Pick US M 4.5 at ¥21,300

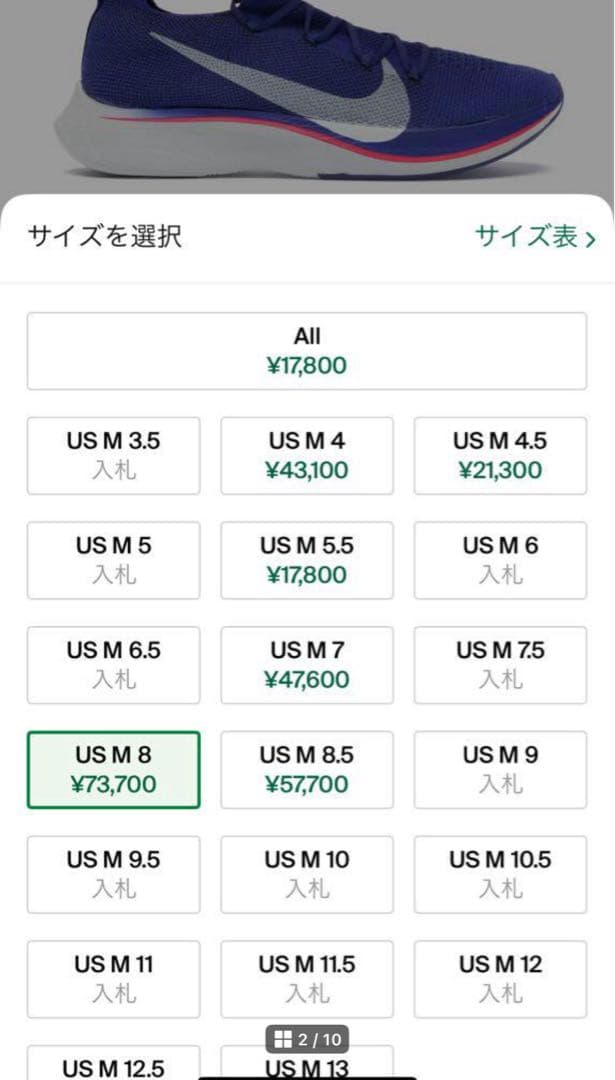point(500,456)
